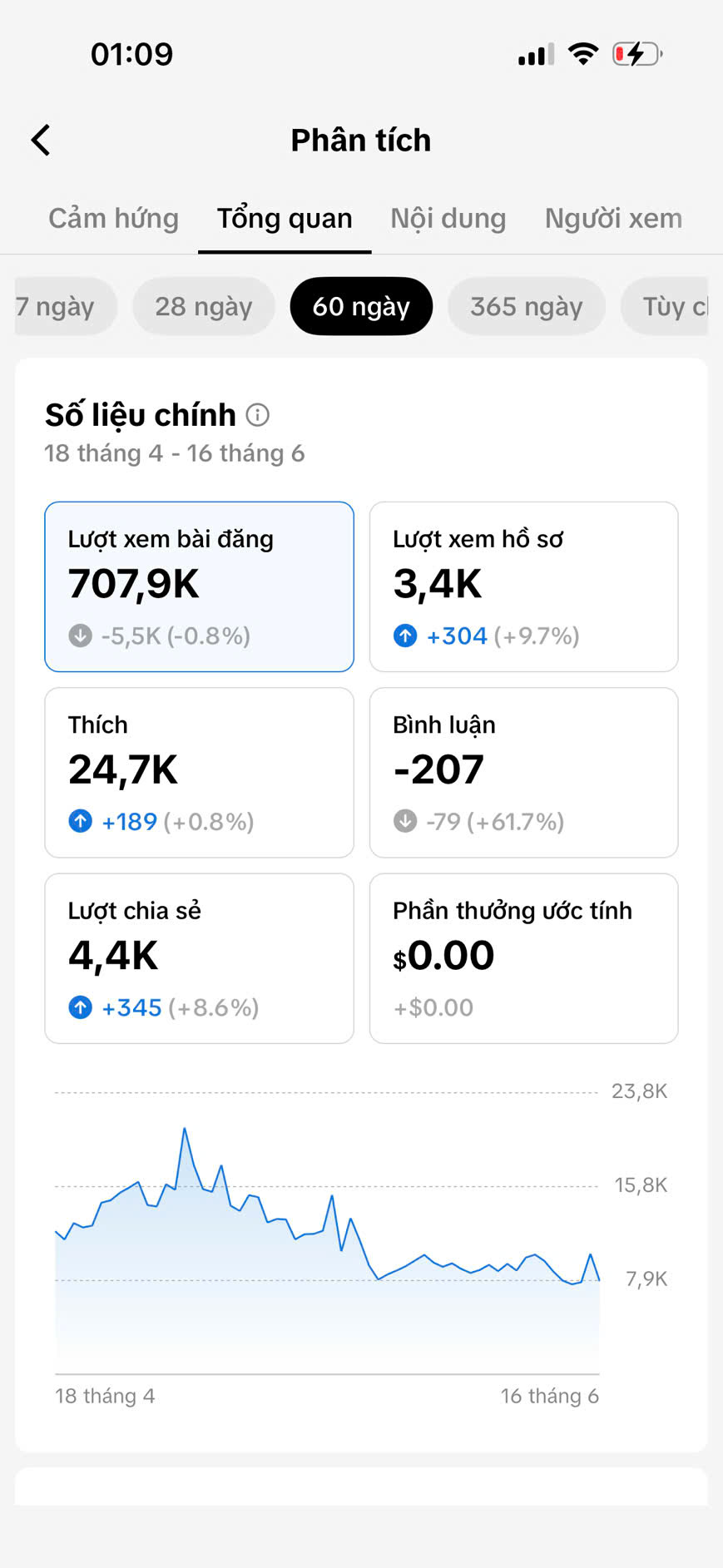Open the Nội dung tab

(448, 219)
